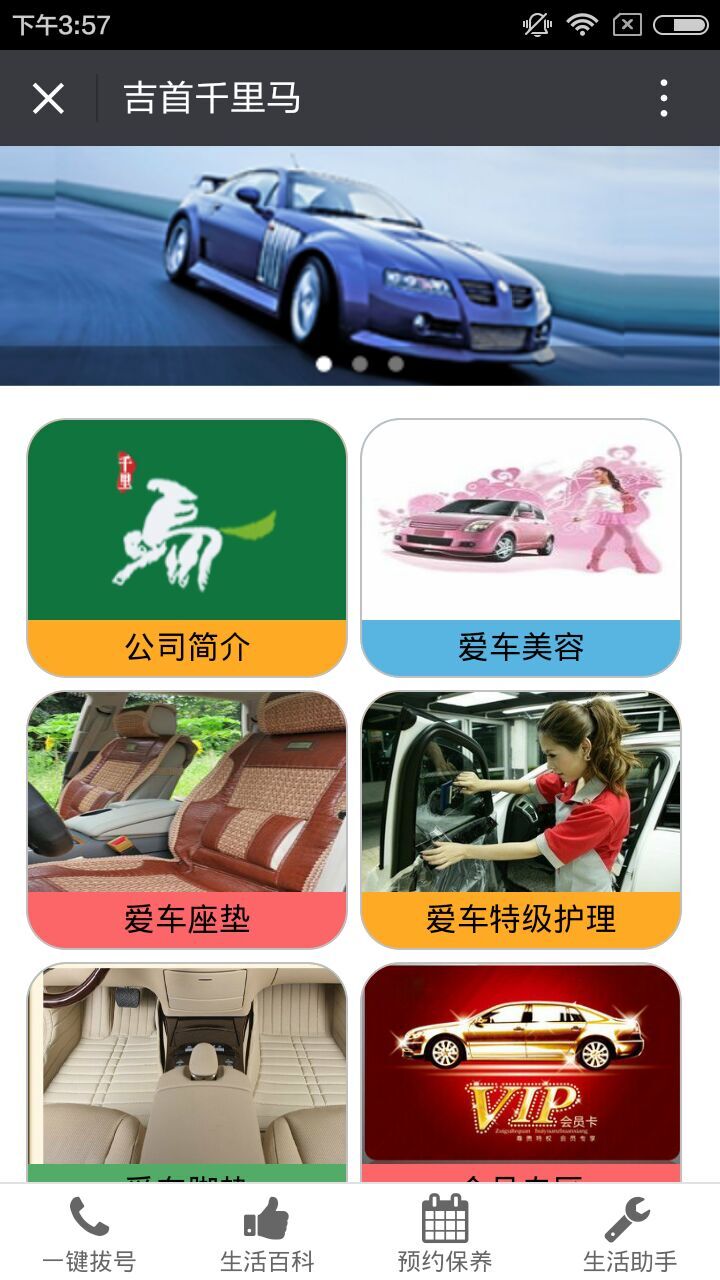Open the floor mat tile
The width and height of the screenshot is (720, 1280).
pyautogui.click(x=187, y=1070)
